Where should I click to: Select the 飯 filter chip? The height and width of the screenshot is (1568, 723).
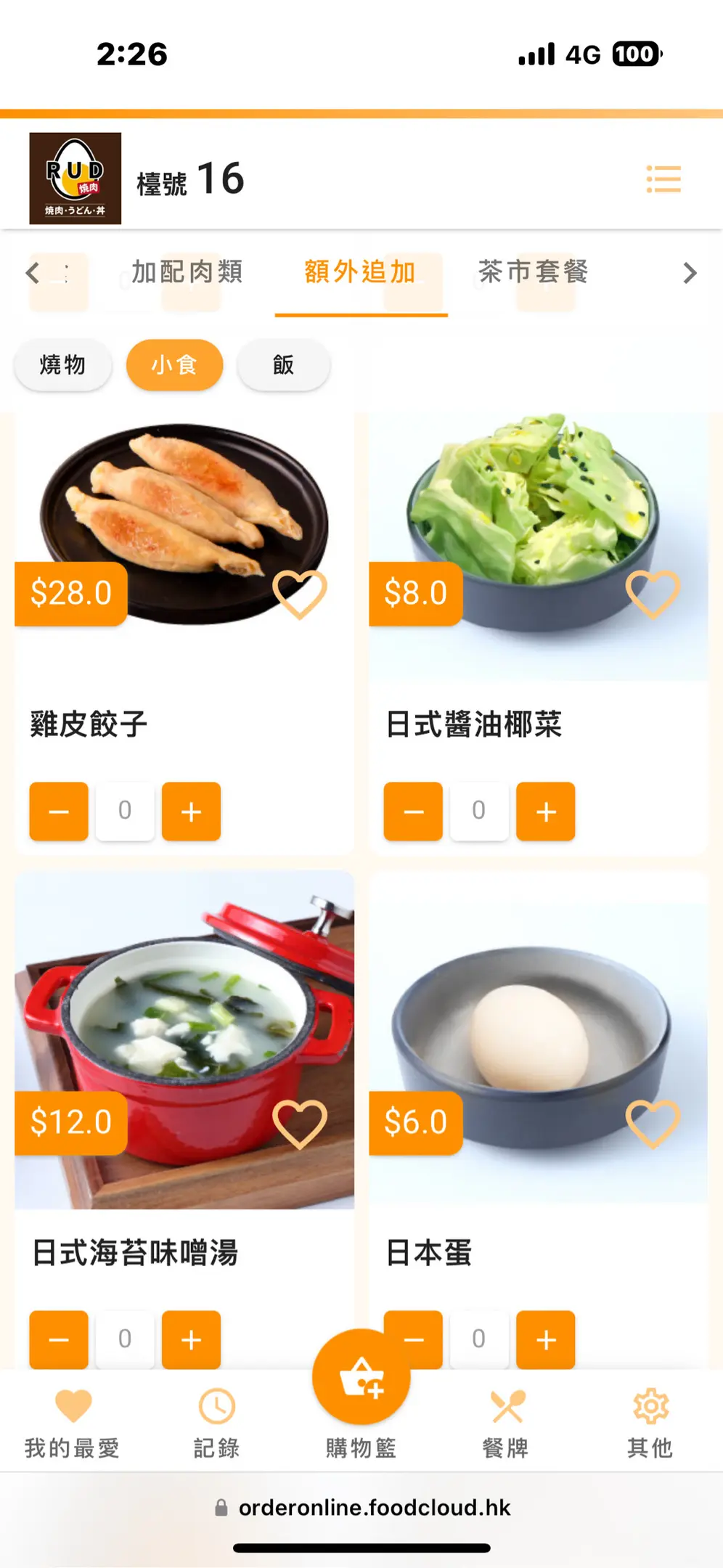pyautogui.click(x=283, y=364)
